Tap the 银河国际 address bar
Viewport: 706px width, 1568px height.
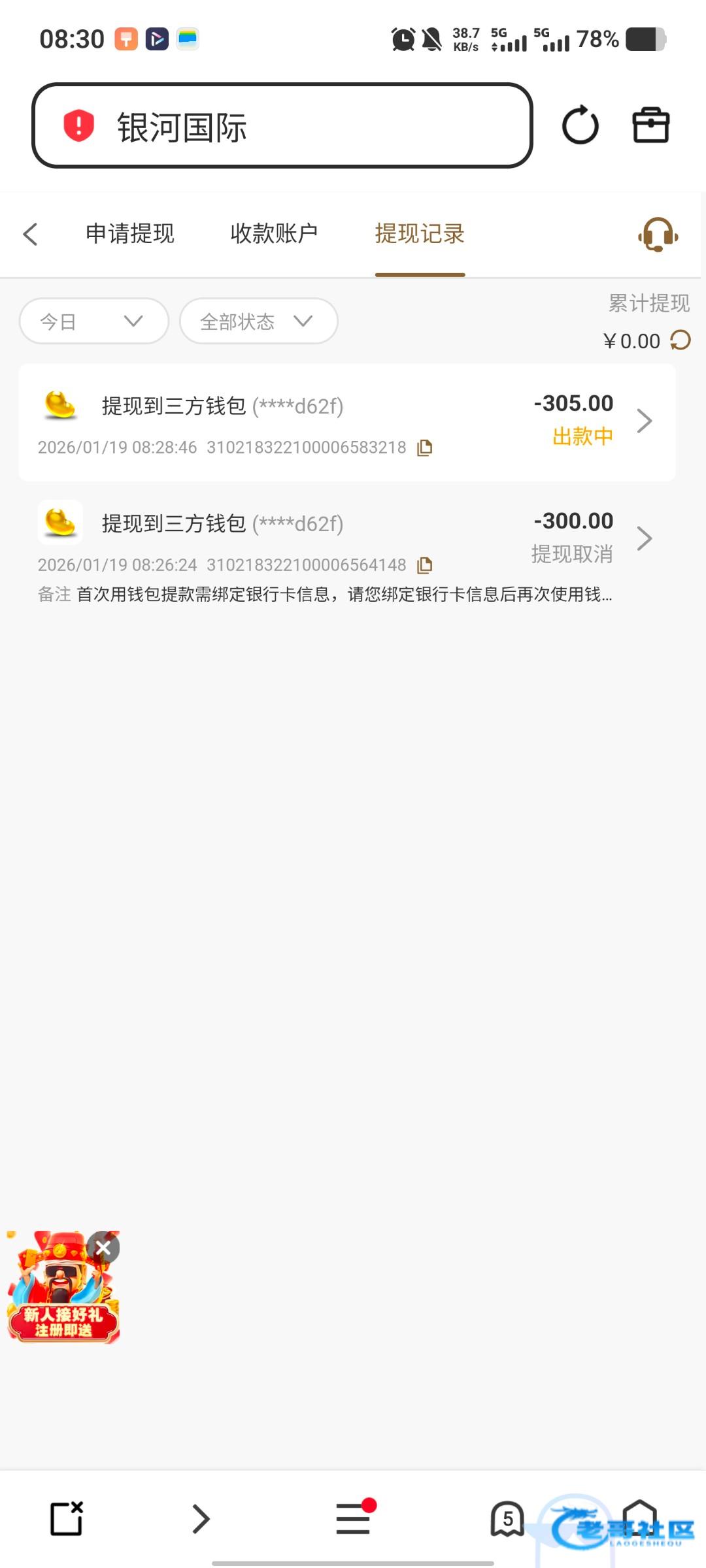pos(281,126)
